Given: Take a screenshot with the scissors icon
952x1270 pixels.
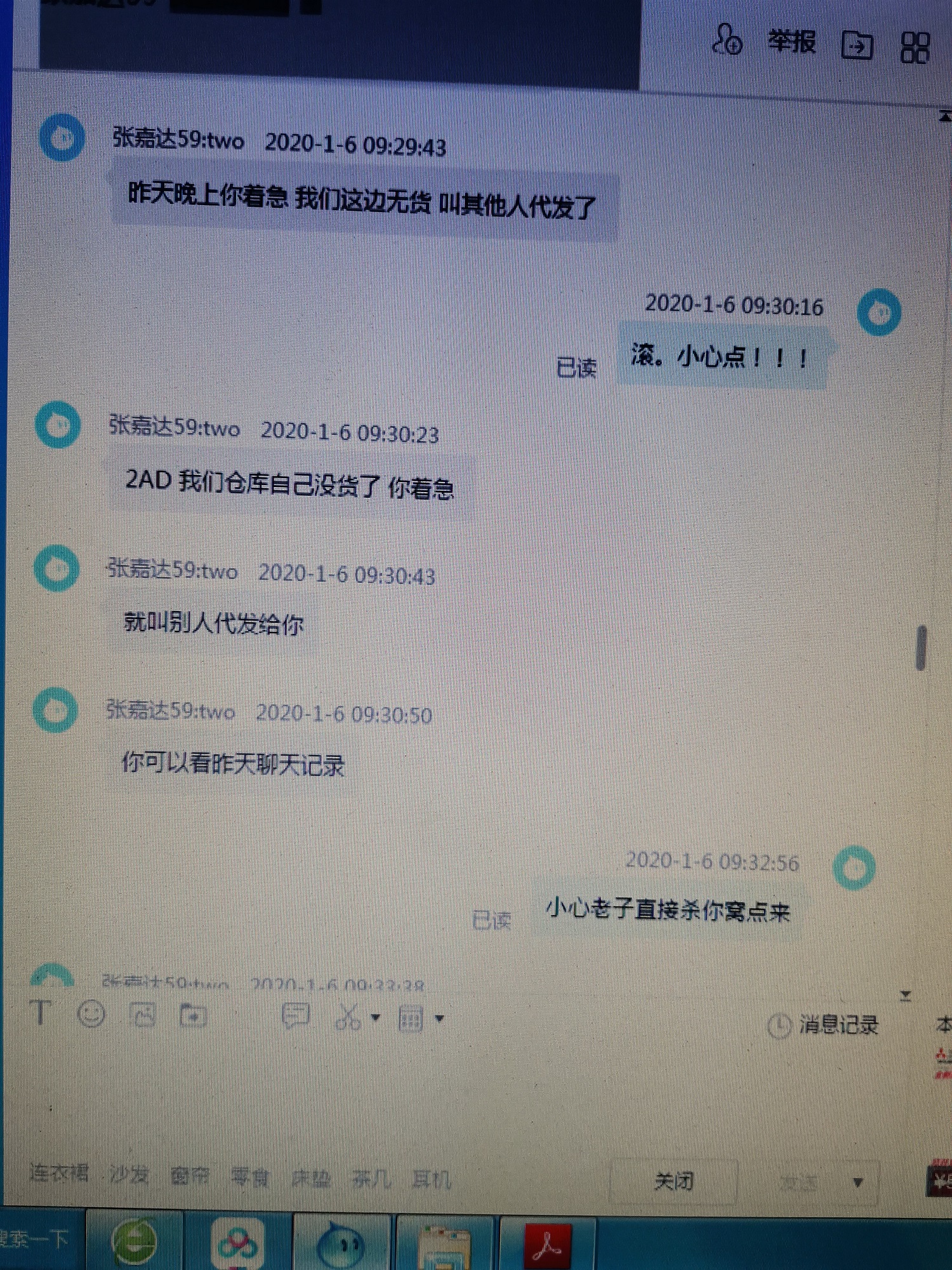Looking at the screenshot, I should pyautogui.click(x=348, y=1018).
